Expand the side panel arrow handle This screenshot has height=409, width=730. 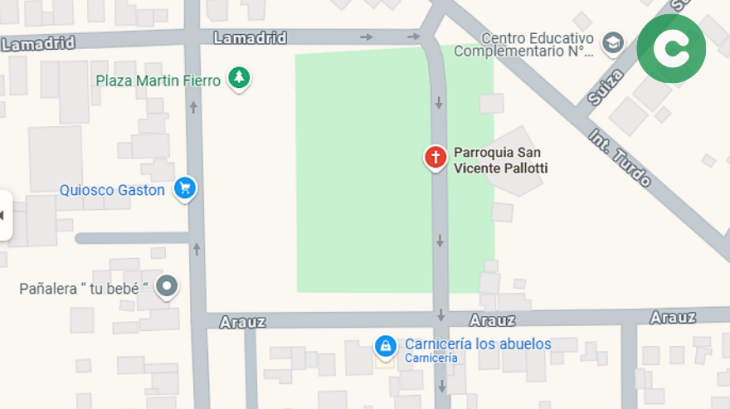pos(4,215)
